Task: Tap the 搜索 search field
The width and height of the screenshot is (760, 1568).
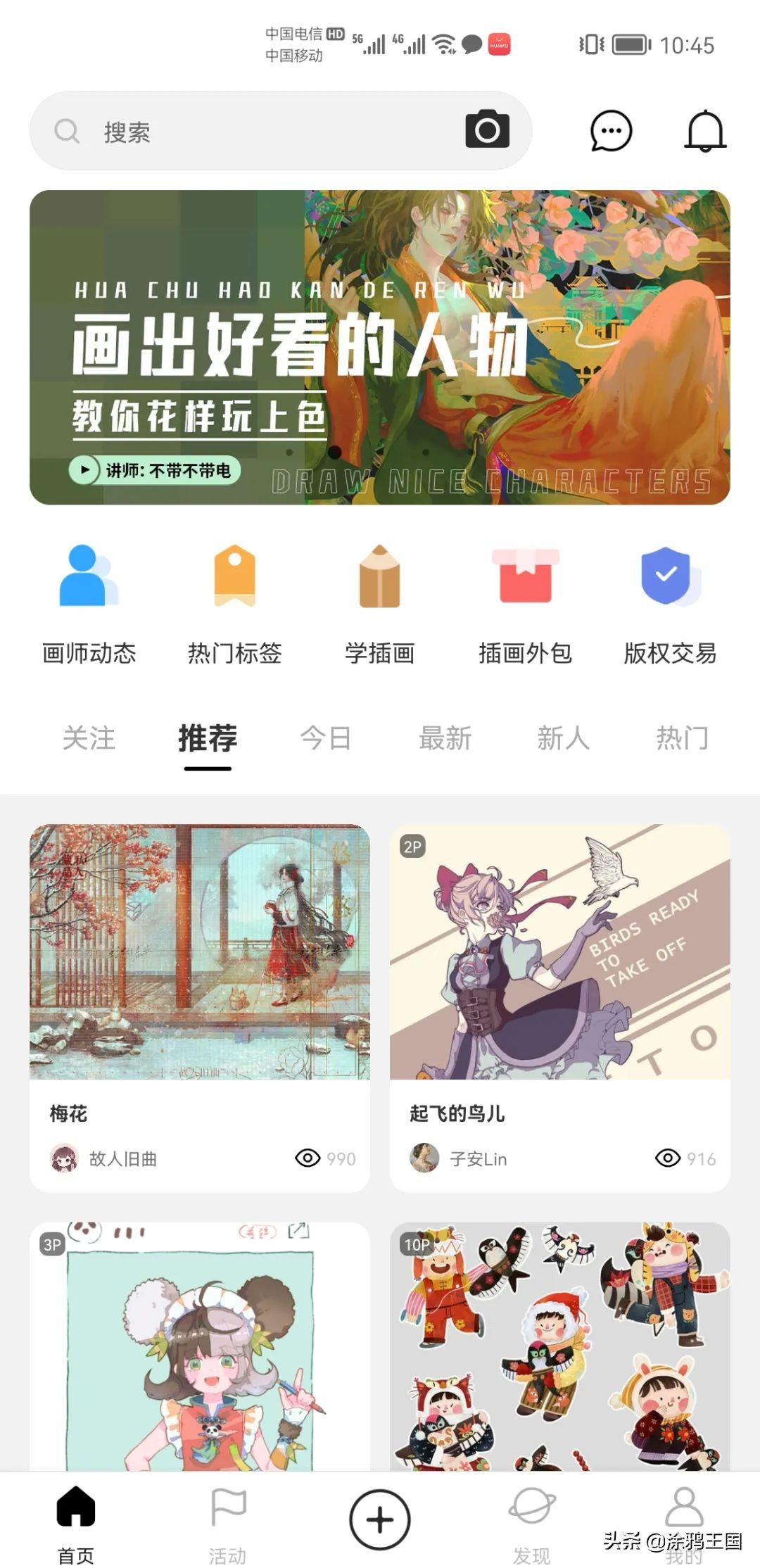Action: click(267, 131)
